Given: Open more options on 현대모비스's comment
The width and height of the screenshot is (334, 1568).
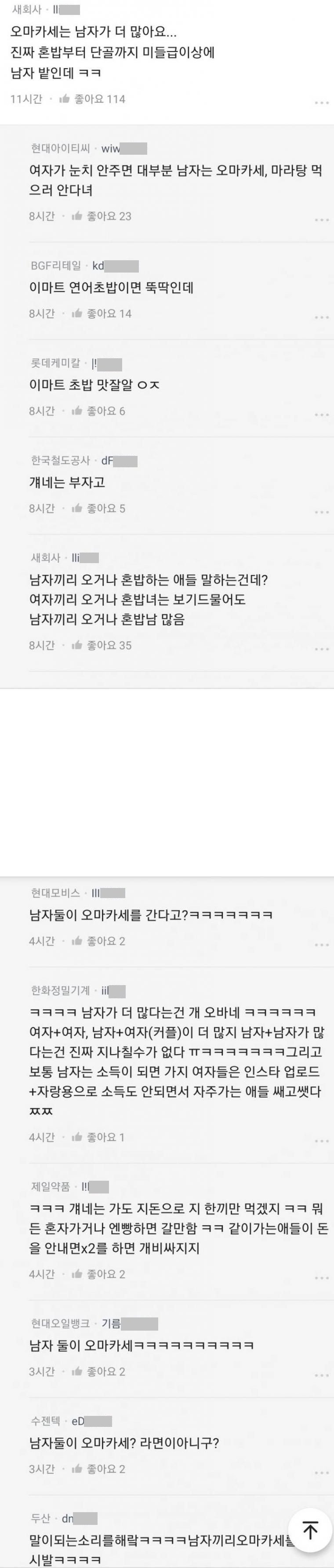Looking at the screenshot, I should click(321, 945).
